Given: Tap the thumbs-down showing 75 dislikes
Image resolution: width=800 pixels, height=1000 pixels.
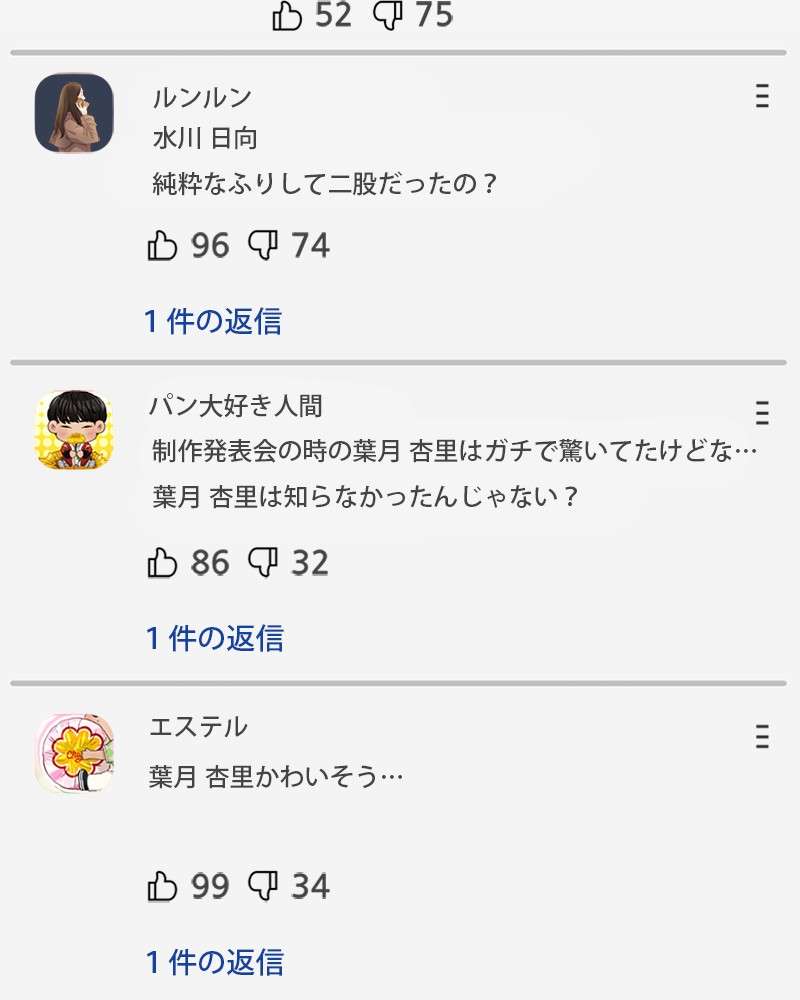Looking at the screenshot, I should click(388, 15).
